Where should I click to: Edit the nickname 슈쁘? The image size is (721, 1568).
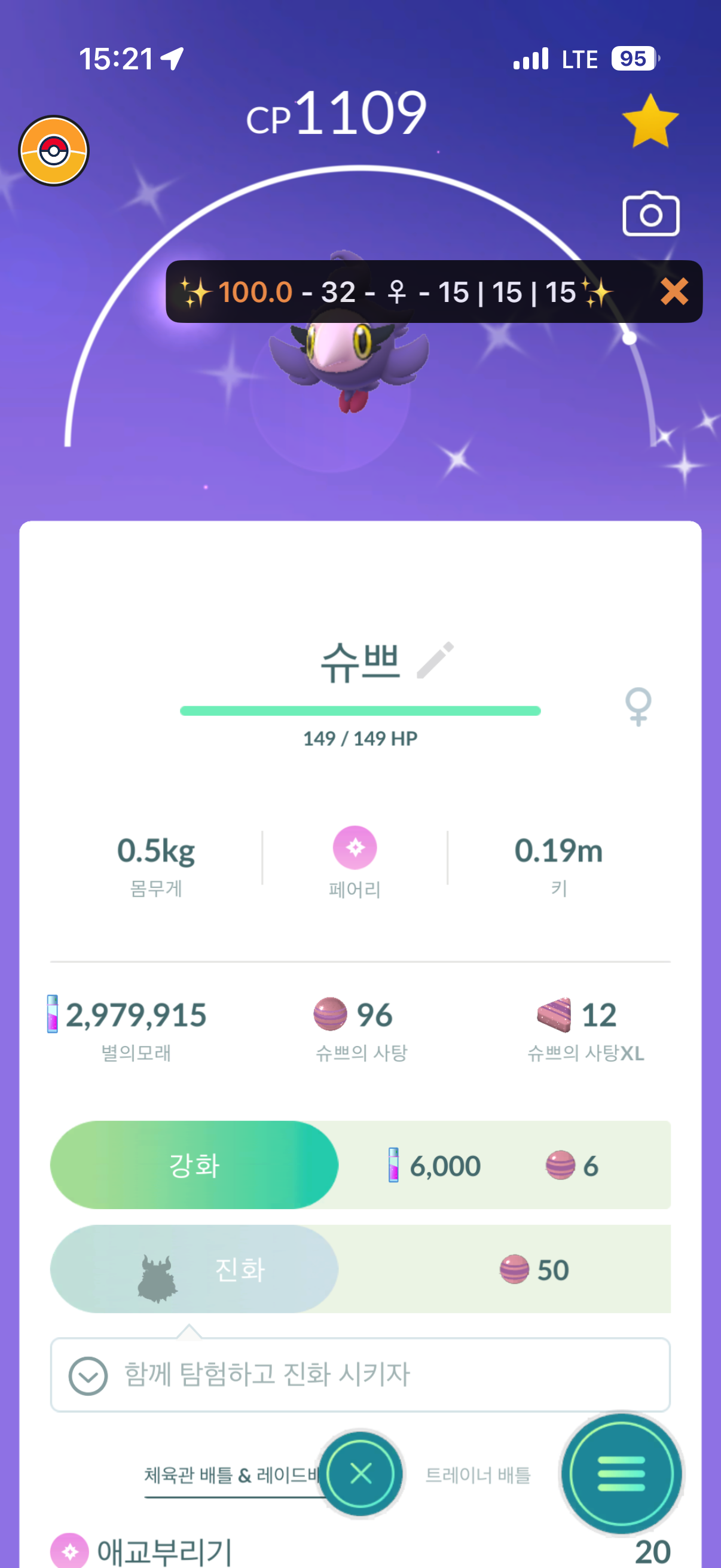click(x=435, y=660)
